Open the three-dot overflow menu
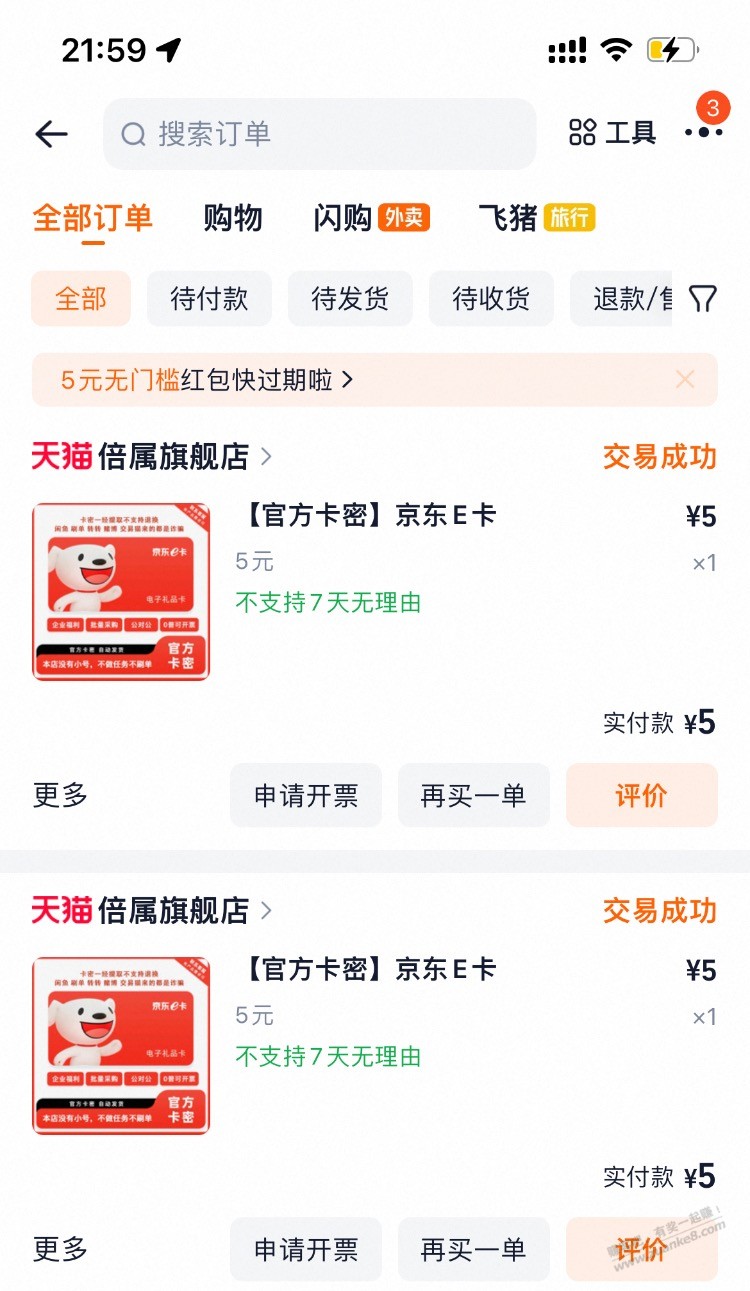Screen dimensions: 750x1291 (x=703, y=133)
